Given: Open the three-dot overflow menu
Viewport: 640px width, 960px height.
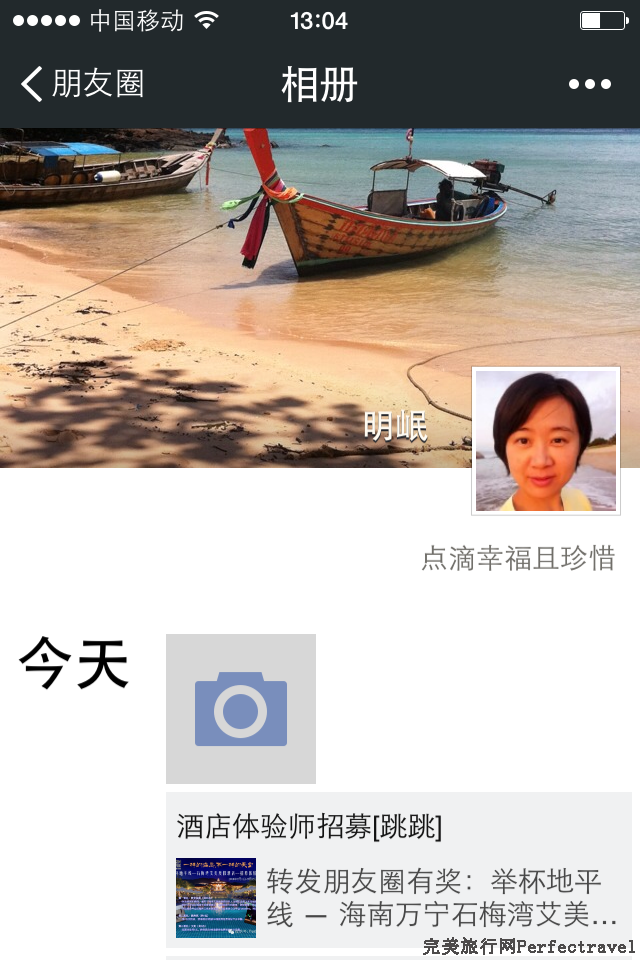Looking at the screenshot, I should [x=589, y=84].
